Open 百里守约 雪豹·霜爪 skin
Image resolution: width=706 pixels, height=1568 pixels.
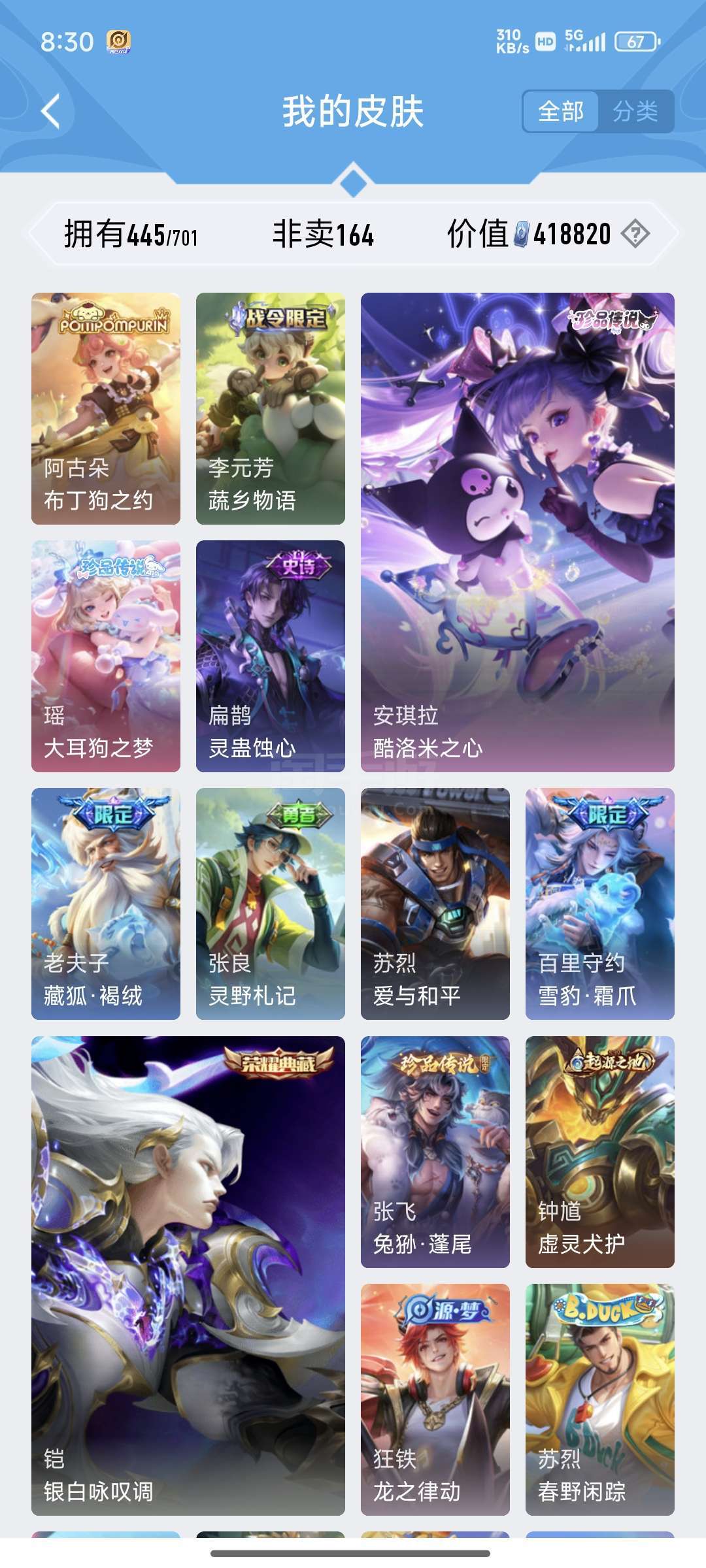[x=600, y=904]
